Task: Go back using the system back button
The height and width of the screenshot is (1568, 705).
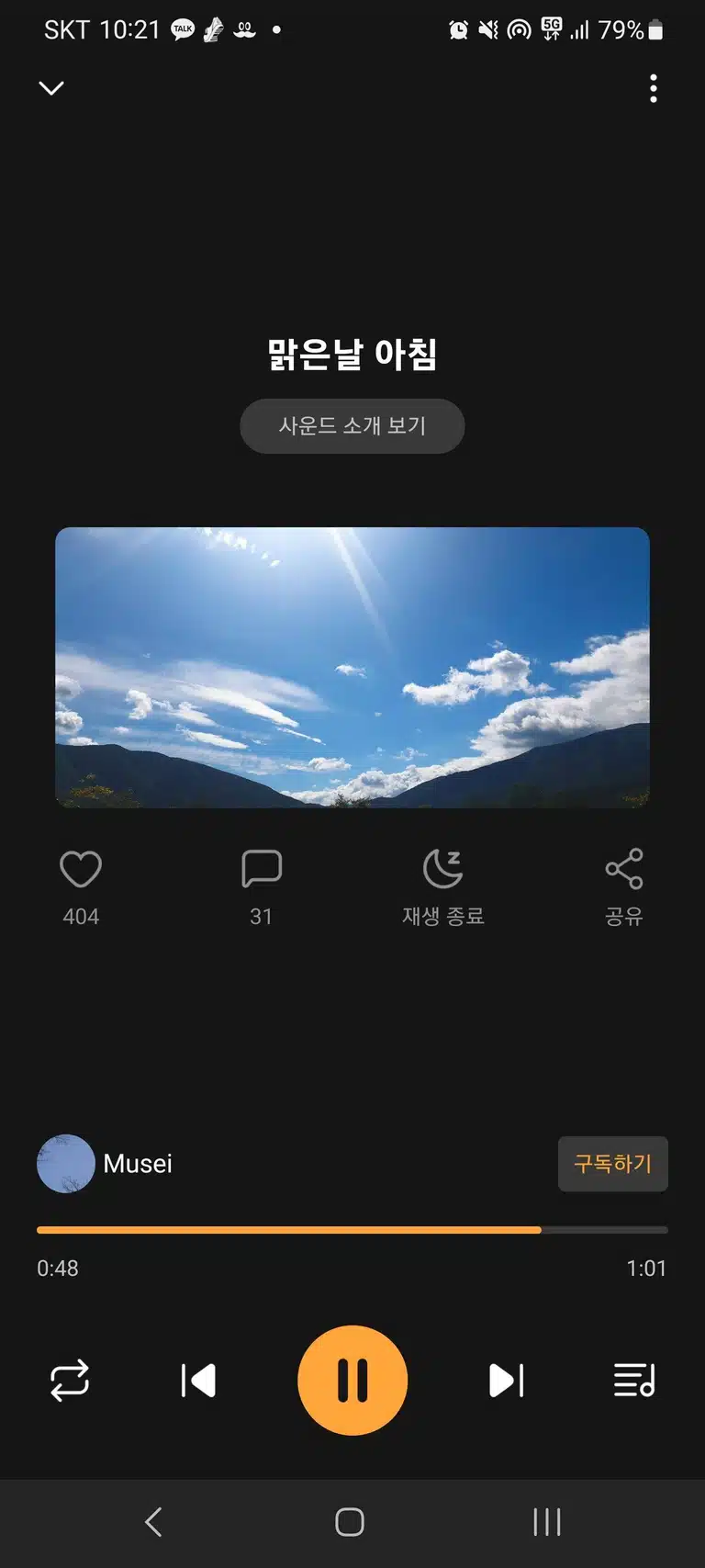Action: [x=154, y=1522]
